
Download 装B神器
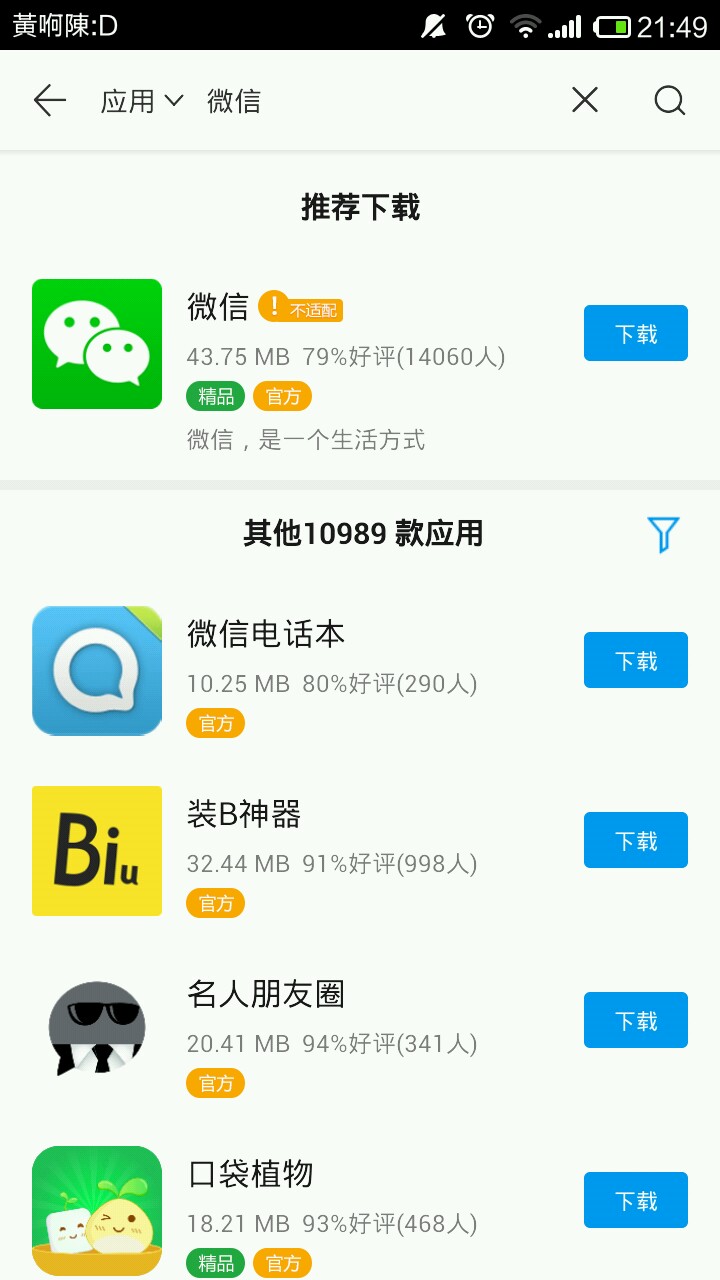pos(635,840)
